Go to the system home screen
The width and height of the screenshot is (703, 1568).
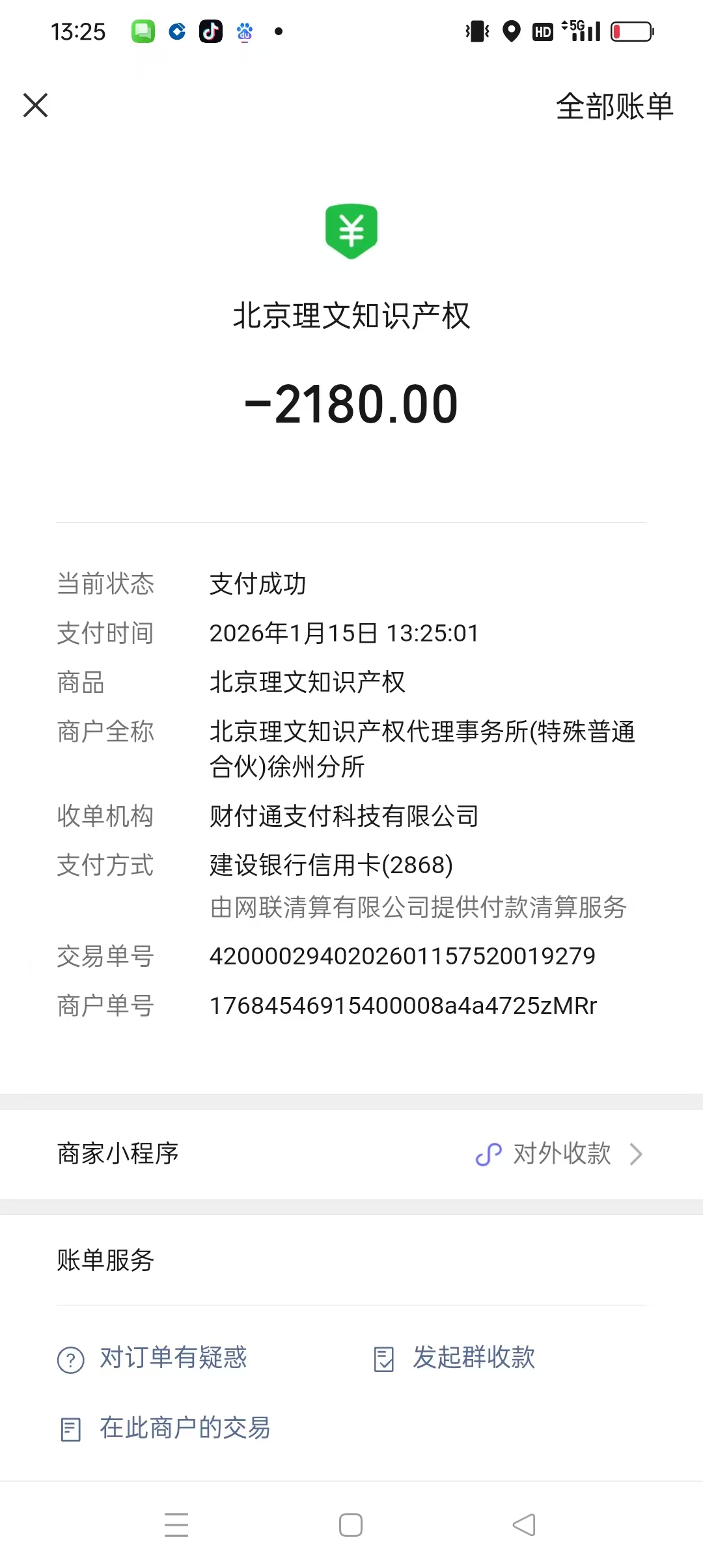tap(351, 1525)
